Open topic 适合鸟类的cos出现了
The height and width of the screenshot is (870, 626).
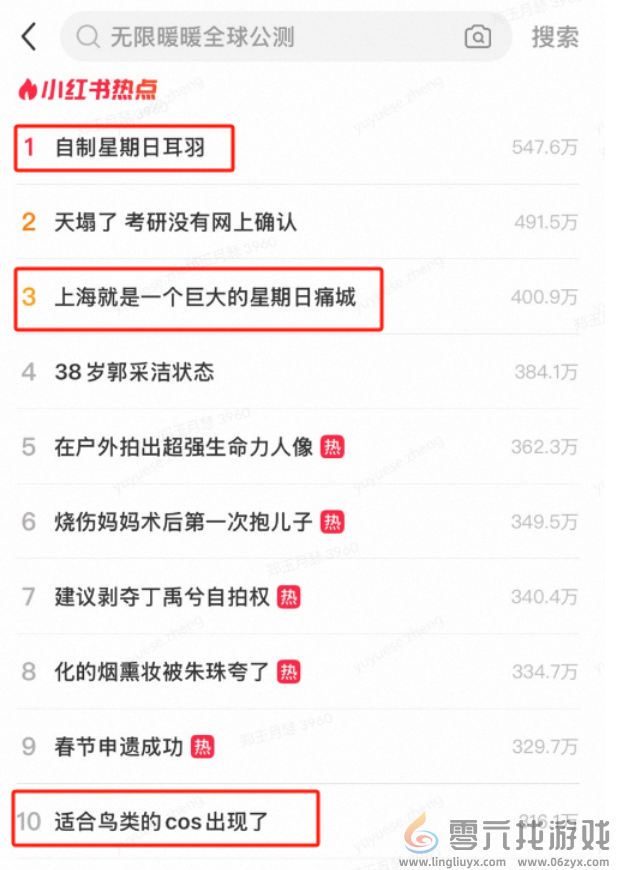pos(162,822)
